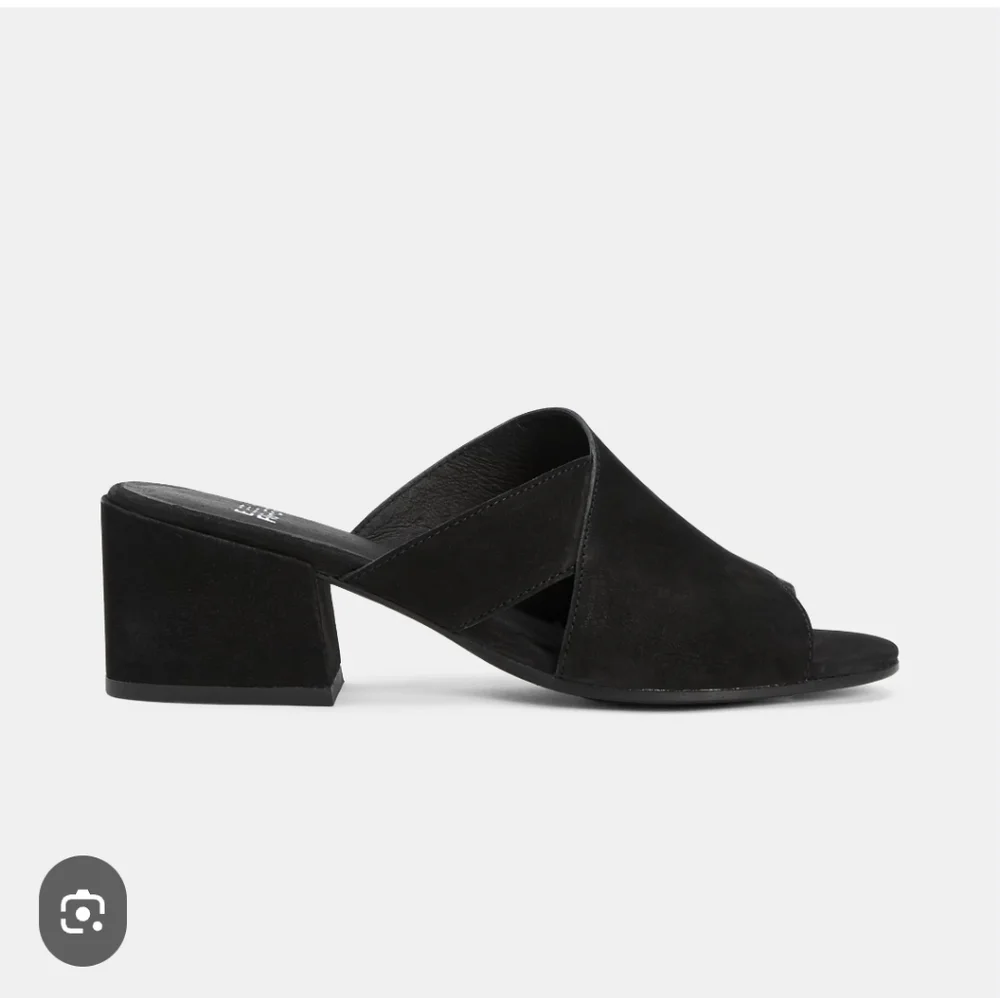Search this image with Google Lens
Image resolution: width=1000 pixels, height=998 pixels.
(82, 910)
